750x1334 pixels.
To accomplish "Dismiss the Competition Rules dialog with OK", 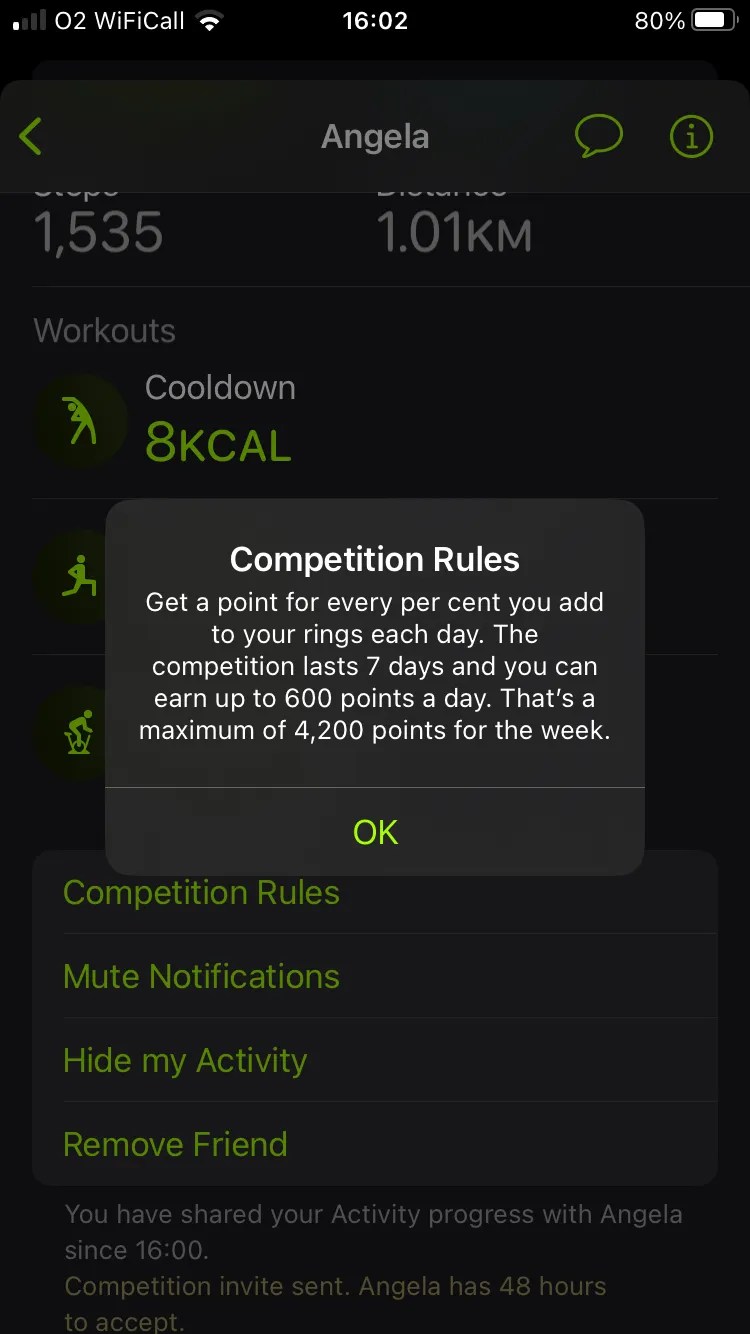I will coord(375,832).
